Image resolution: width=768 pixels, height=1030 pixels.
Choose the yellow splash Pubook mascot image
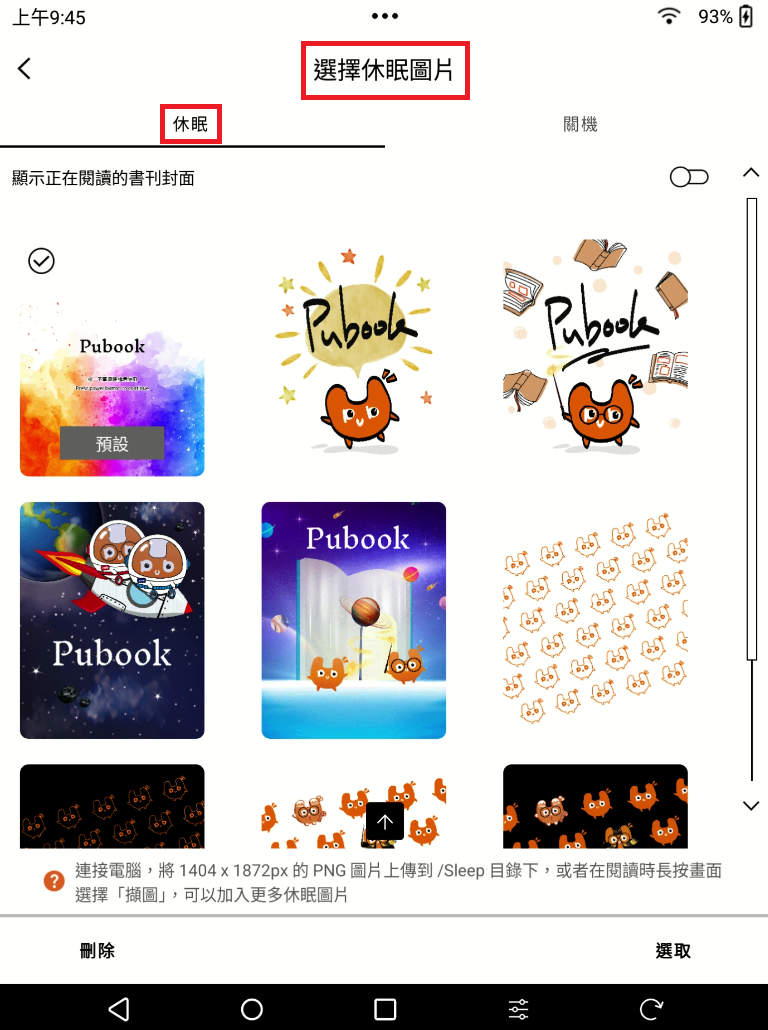coord(354,348)
